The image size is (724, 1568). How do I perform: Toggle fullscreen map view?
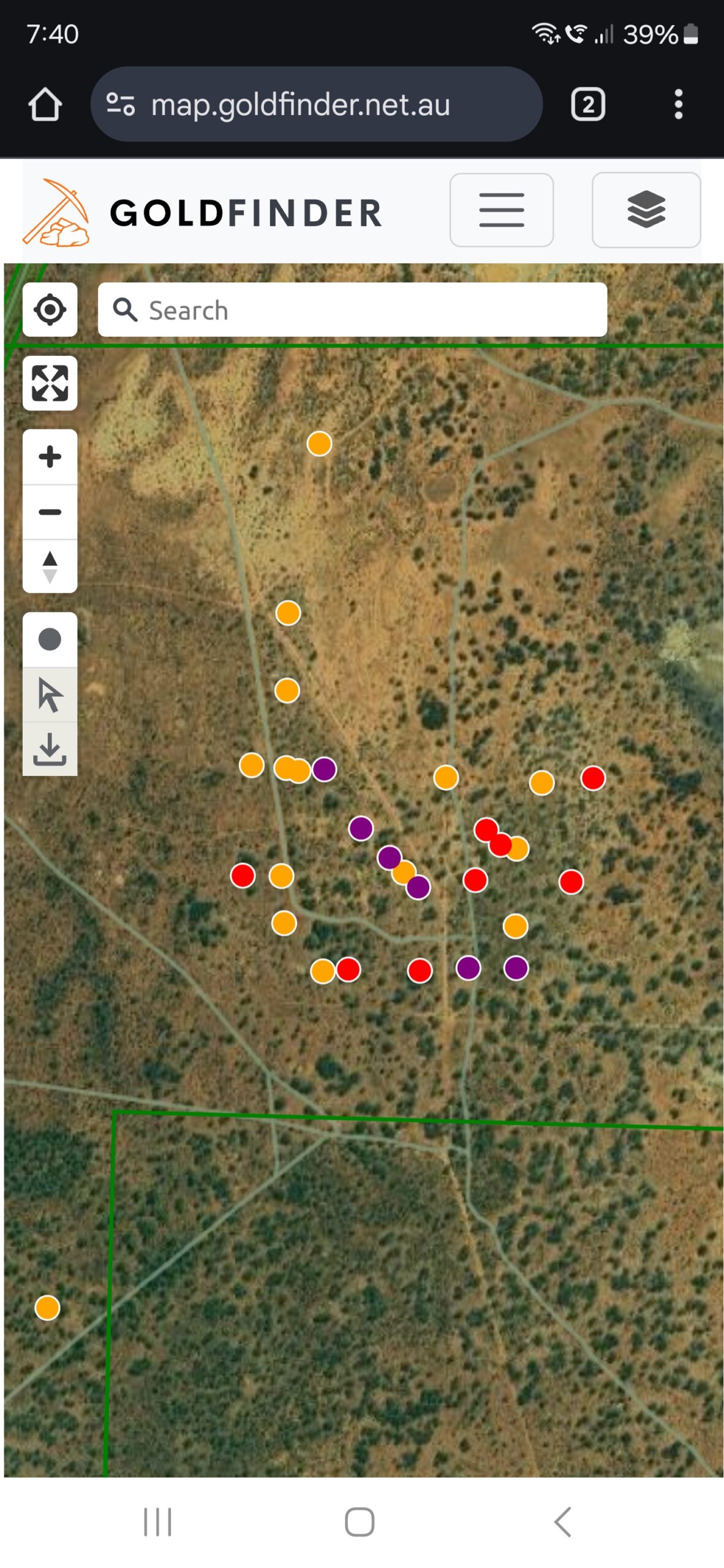pyautogui.click(x=50, y=383)
